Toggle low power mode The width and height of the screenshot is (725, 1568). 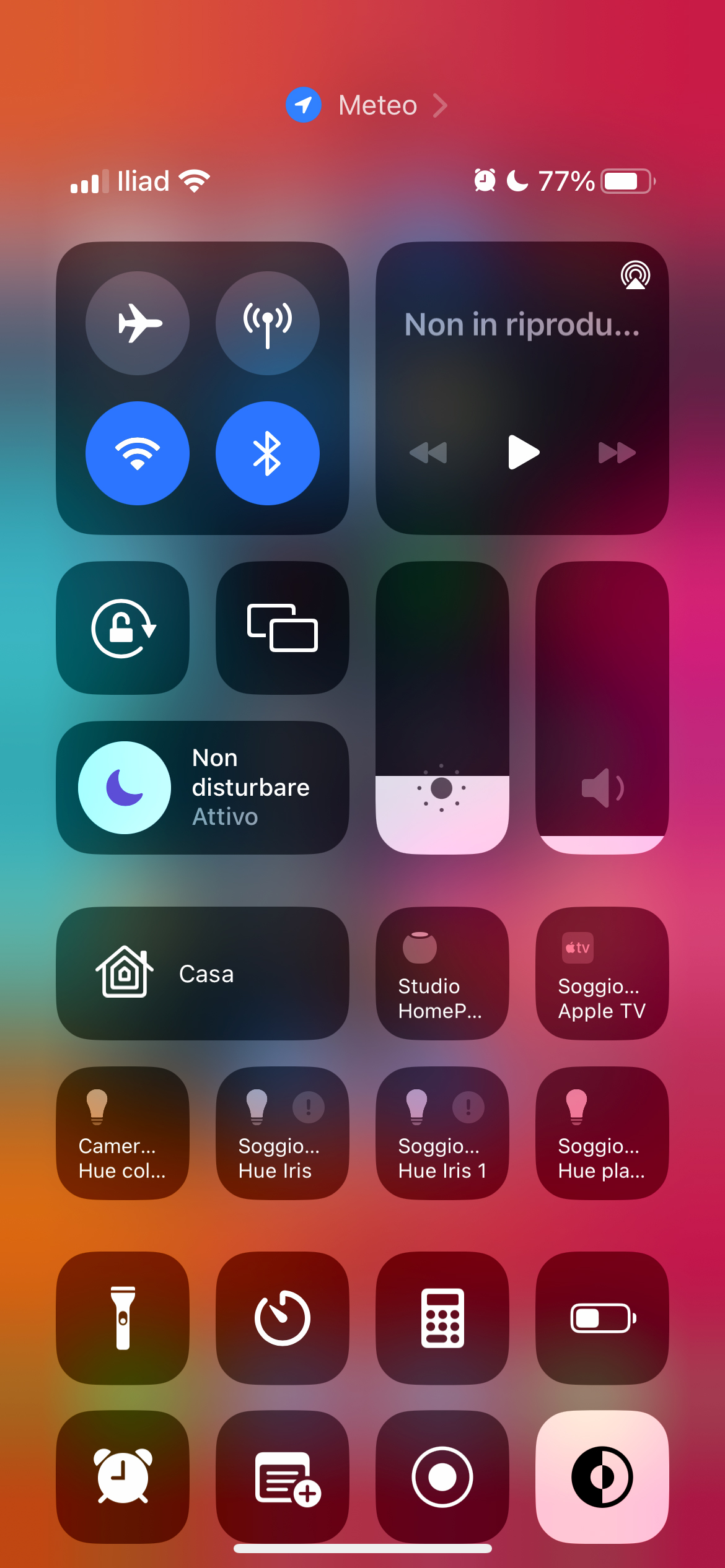point(602,1318)
